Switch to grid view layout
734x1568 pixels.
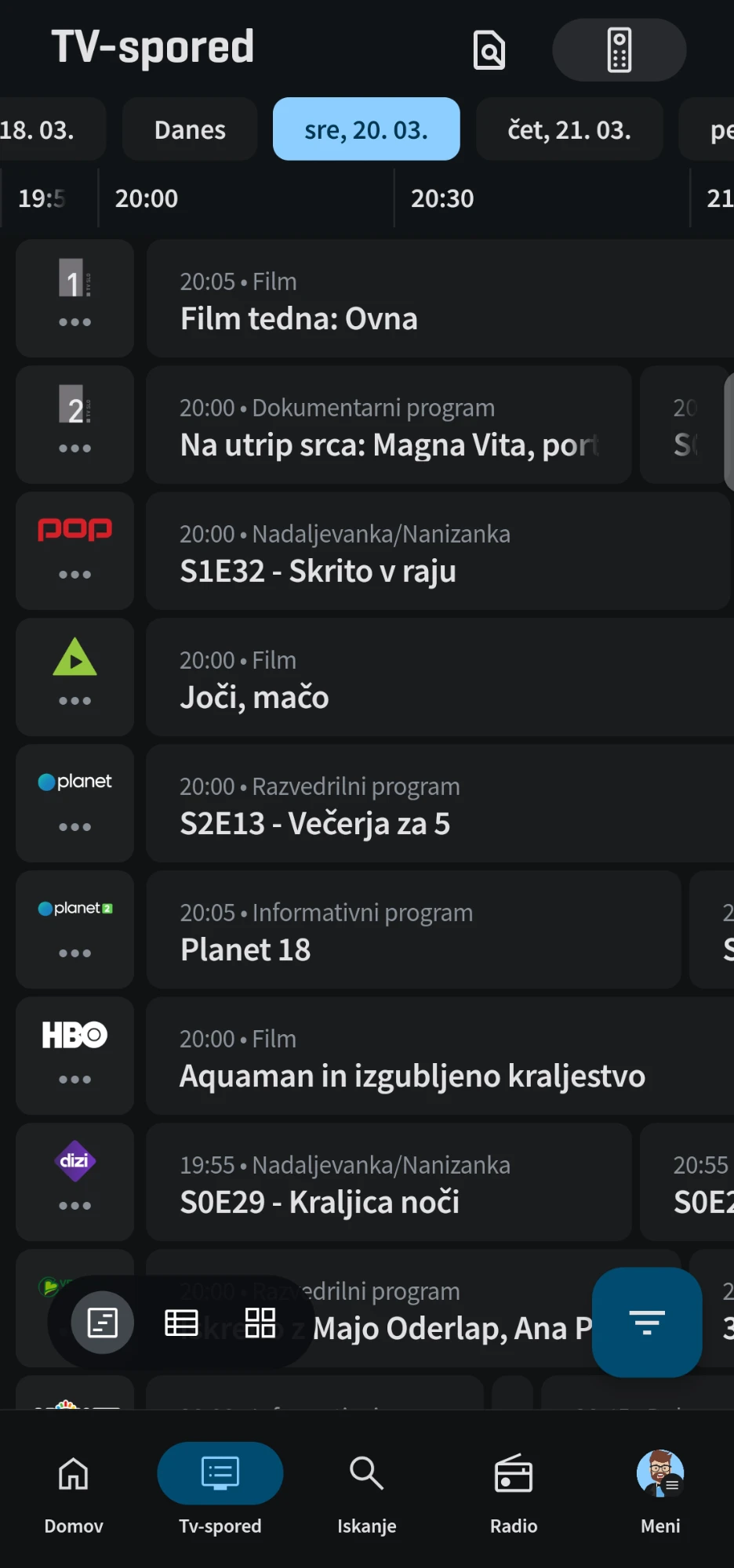260,1323
